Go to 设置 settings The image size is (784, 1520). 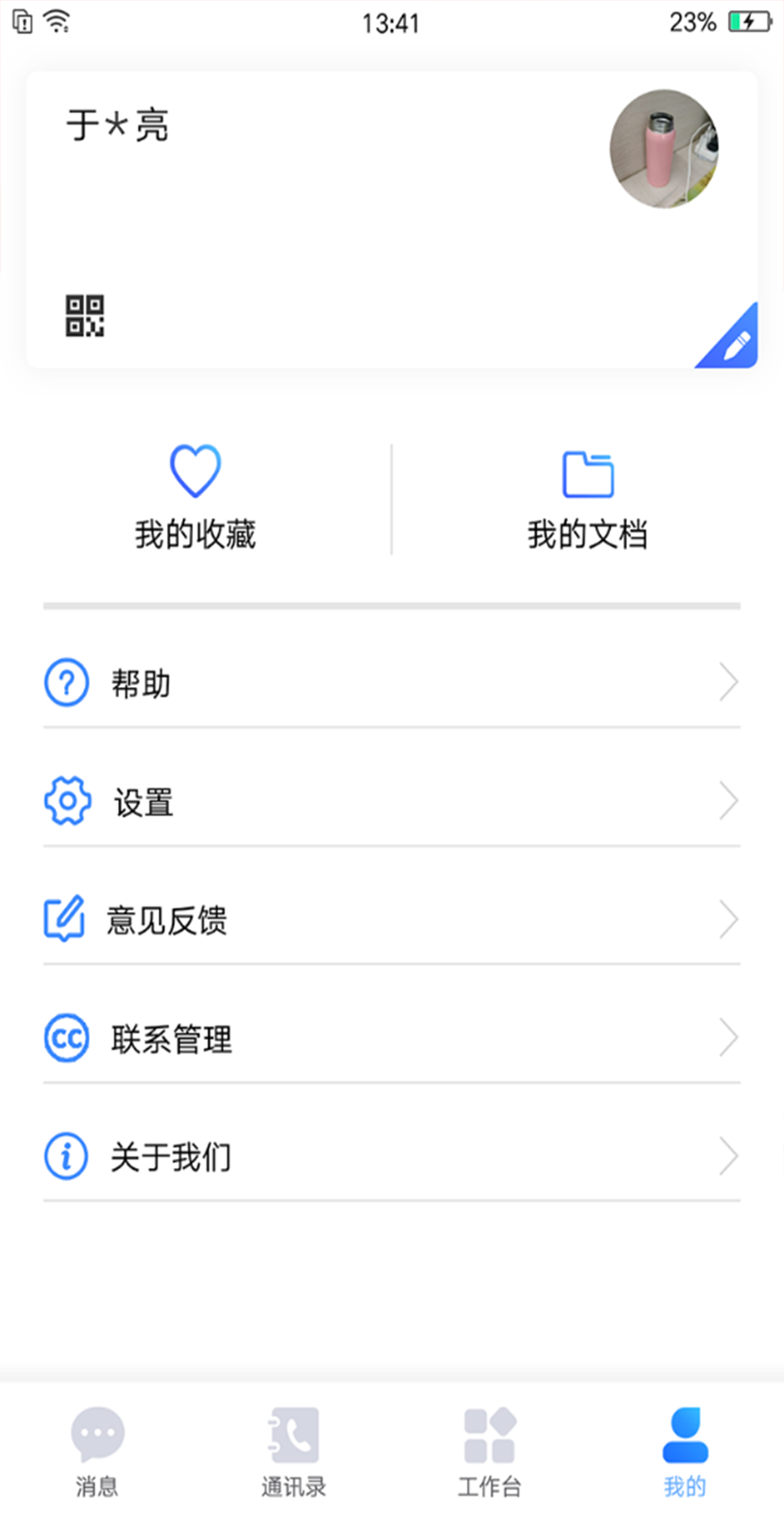[391, 801]
